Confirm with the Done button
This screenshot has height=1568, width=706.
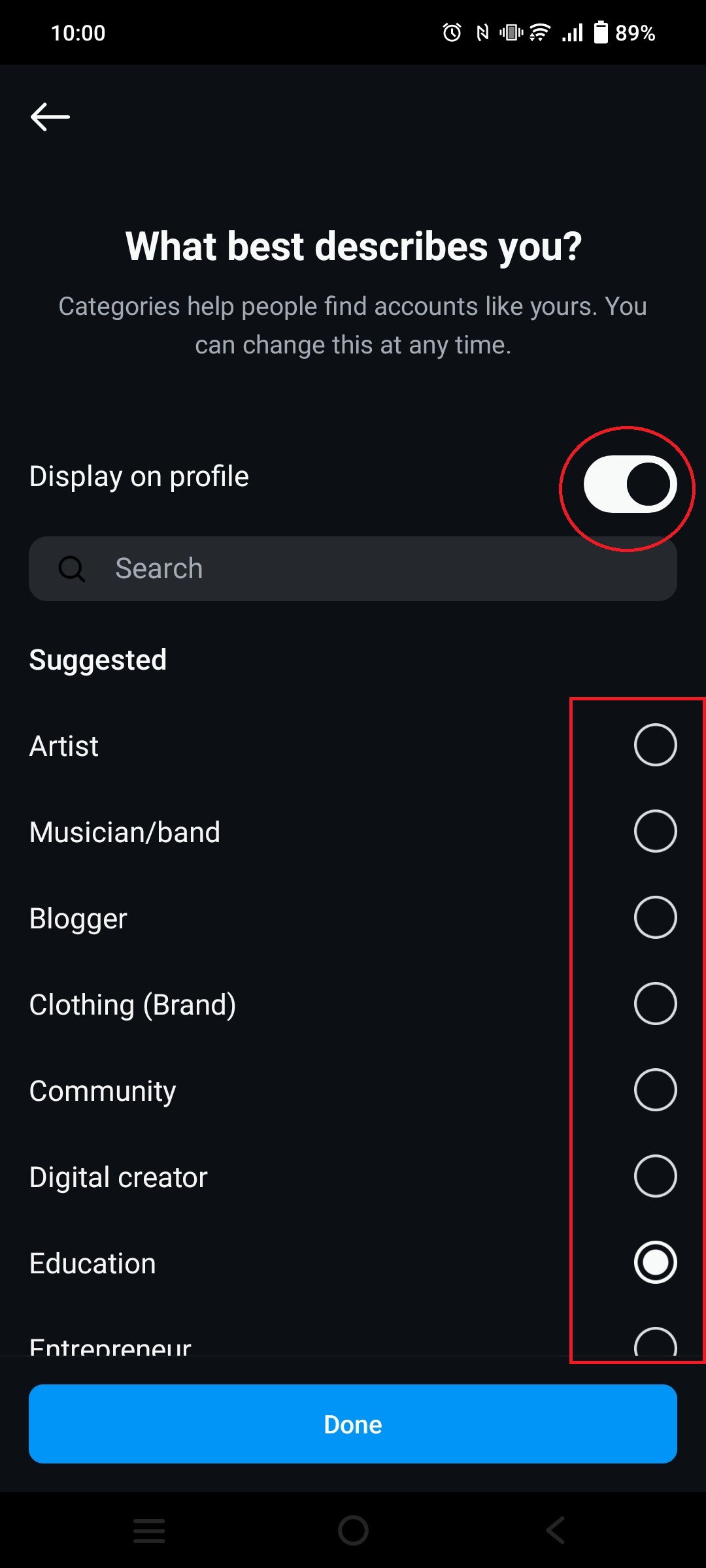pyautogui.click(x=353, y=1424)
